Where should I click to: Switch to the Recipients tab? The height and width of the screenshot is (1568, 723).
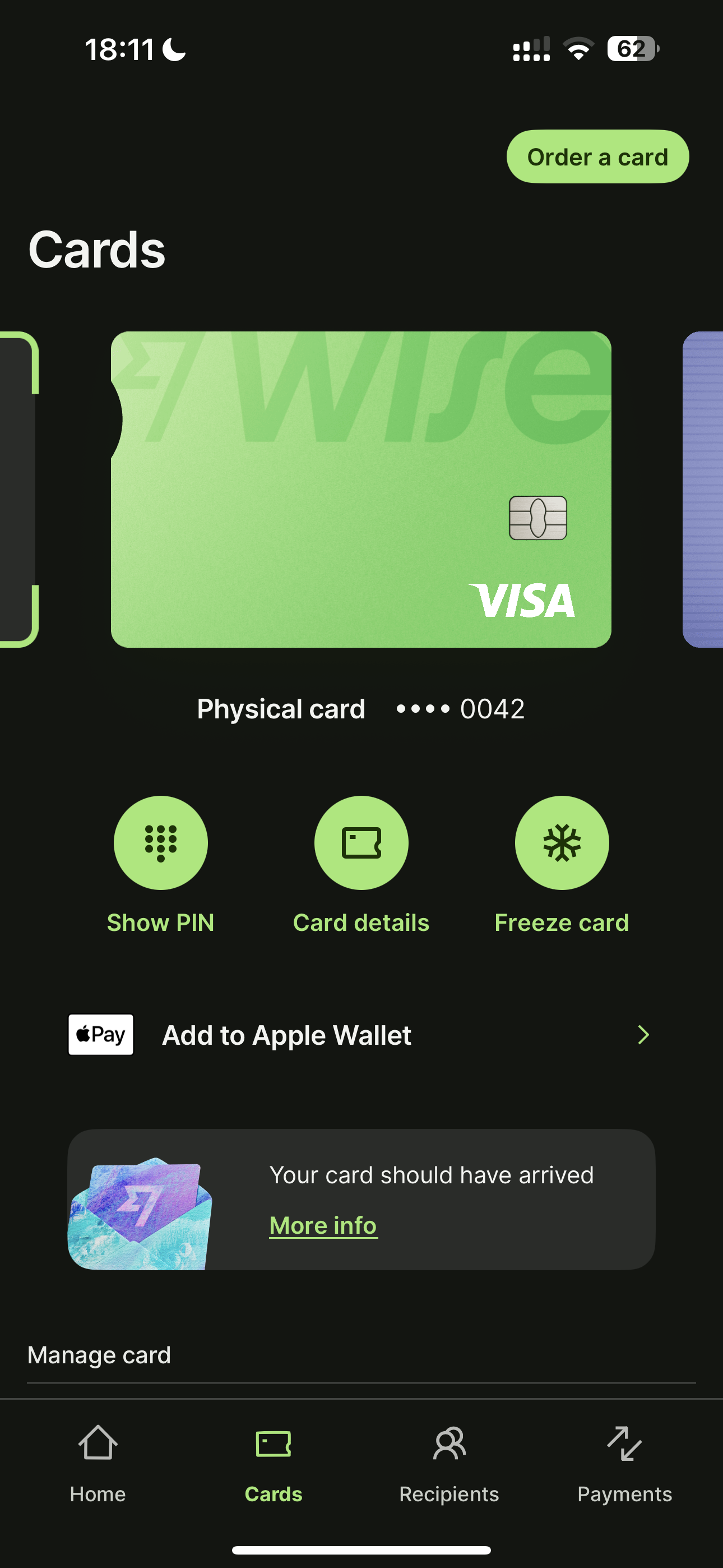[x=449, y=1464]
